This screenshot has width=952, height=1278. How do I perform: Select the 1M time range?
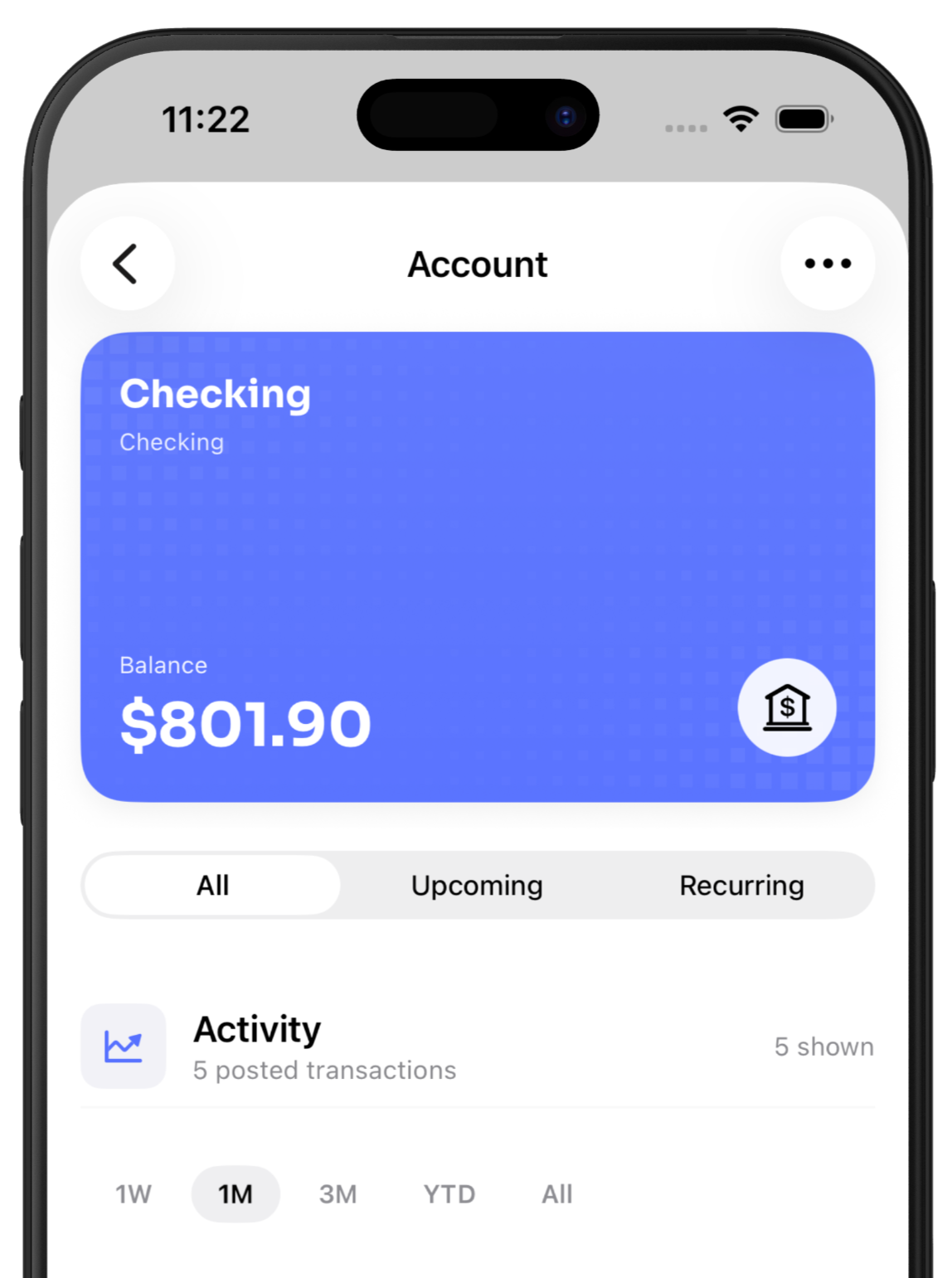pyautogui.click(x=236, y=1194)
